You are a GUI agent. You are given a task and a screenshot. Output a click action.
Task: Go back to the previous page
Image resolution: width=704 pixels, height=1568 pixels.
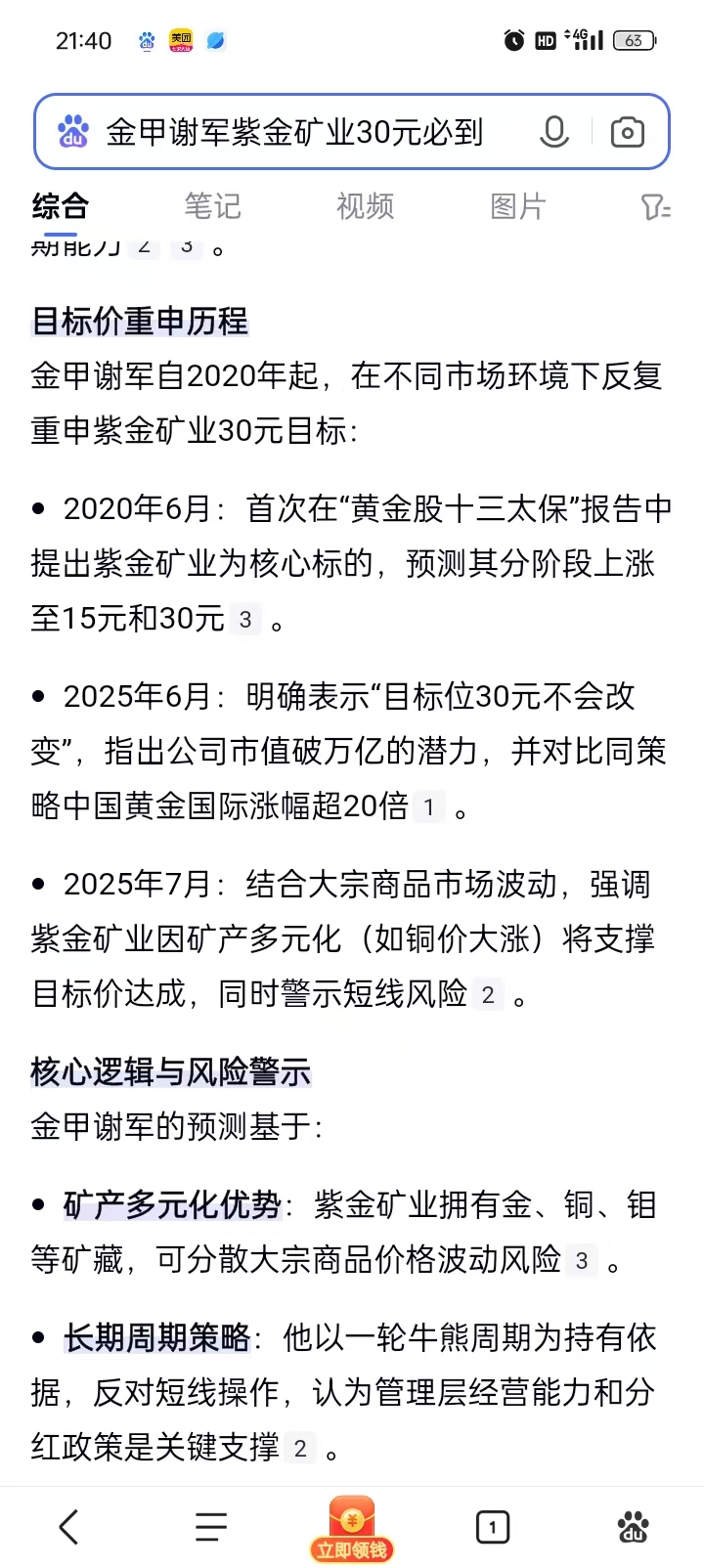click(68, 1526)
